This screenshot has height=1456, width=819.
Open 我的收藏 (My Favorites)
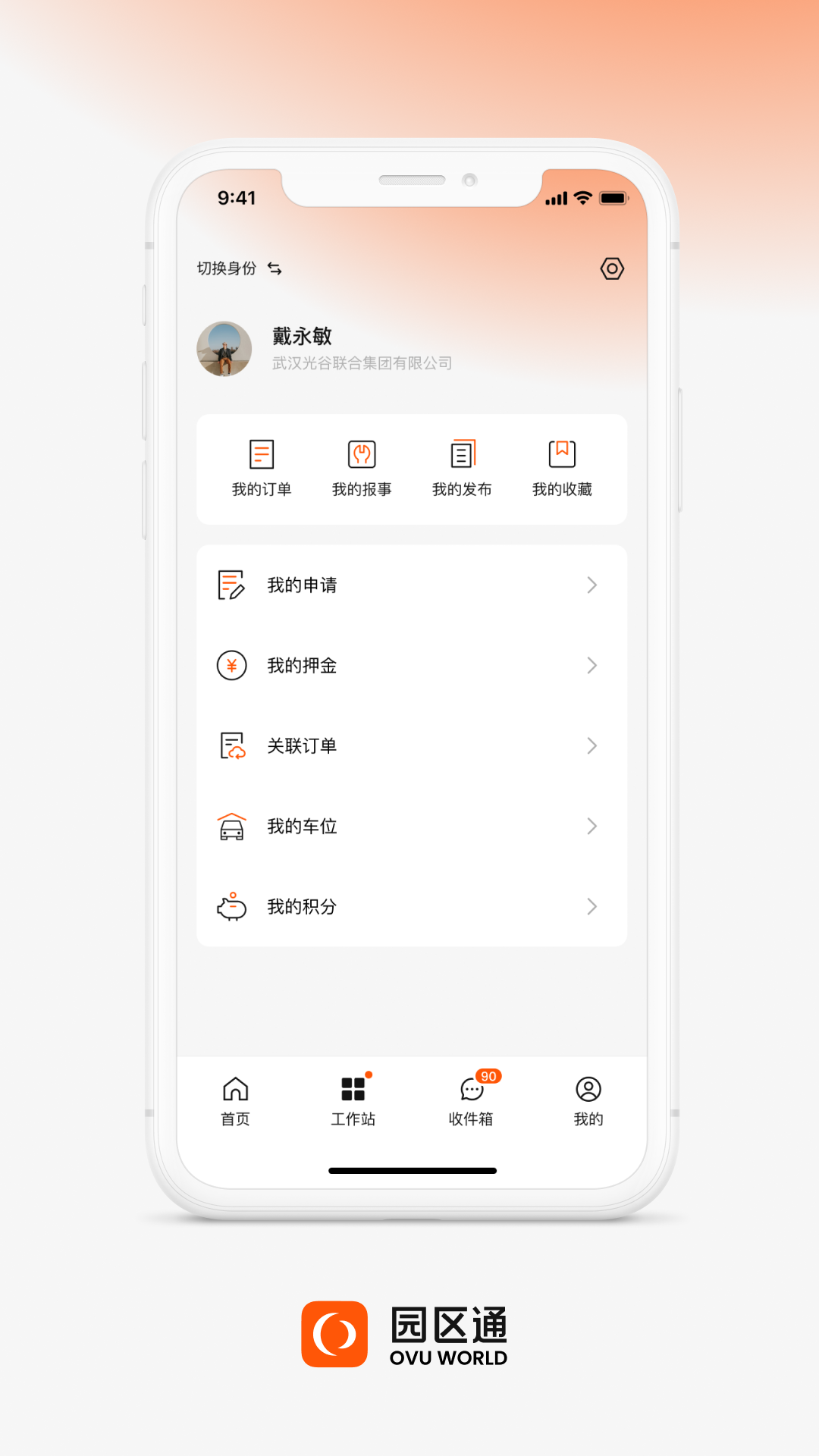(562, 469)
